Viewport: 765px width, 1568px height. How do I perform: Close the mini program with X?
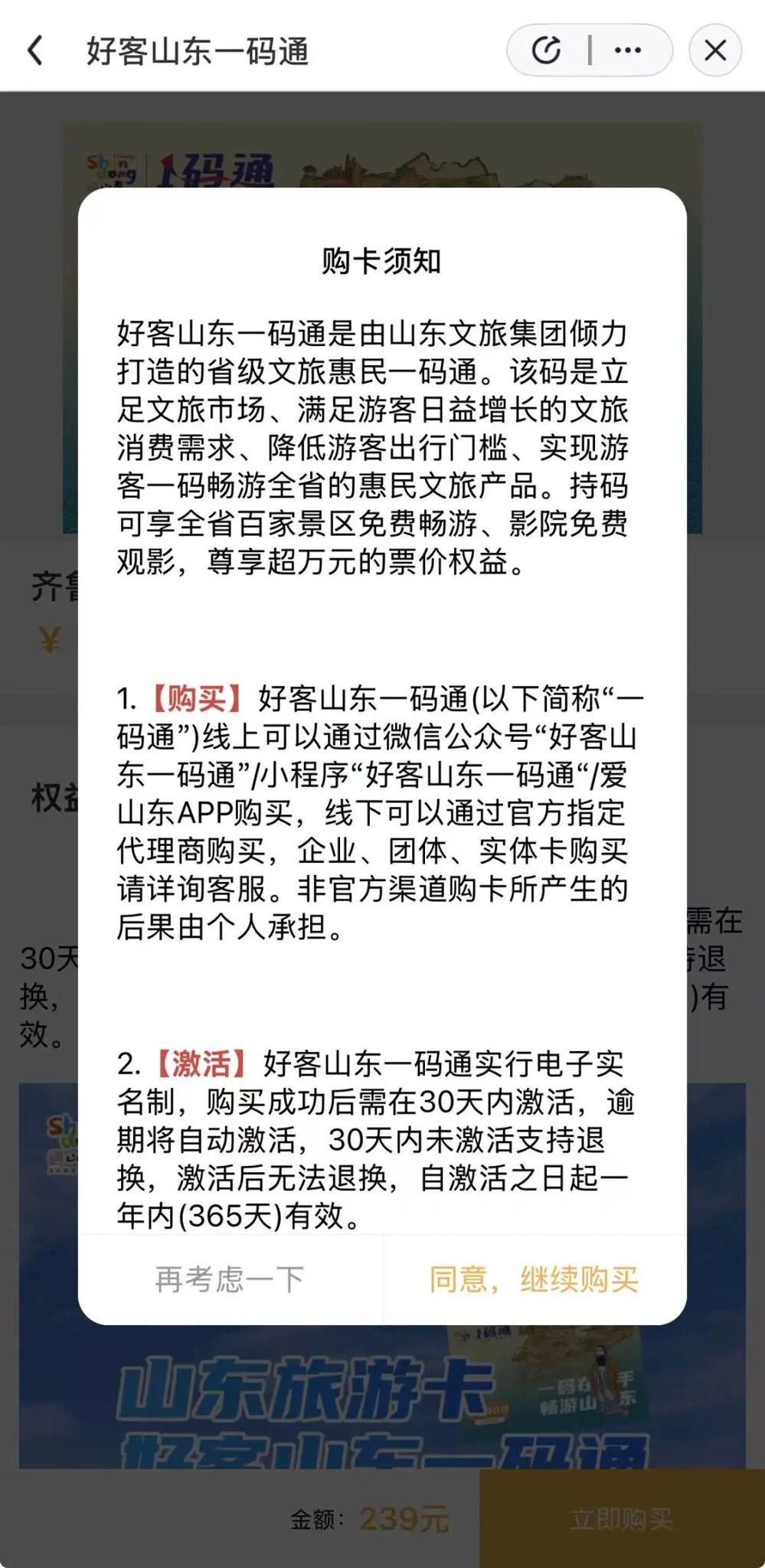pos(715,51)
